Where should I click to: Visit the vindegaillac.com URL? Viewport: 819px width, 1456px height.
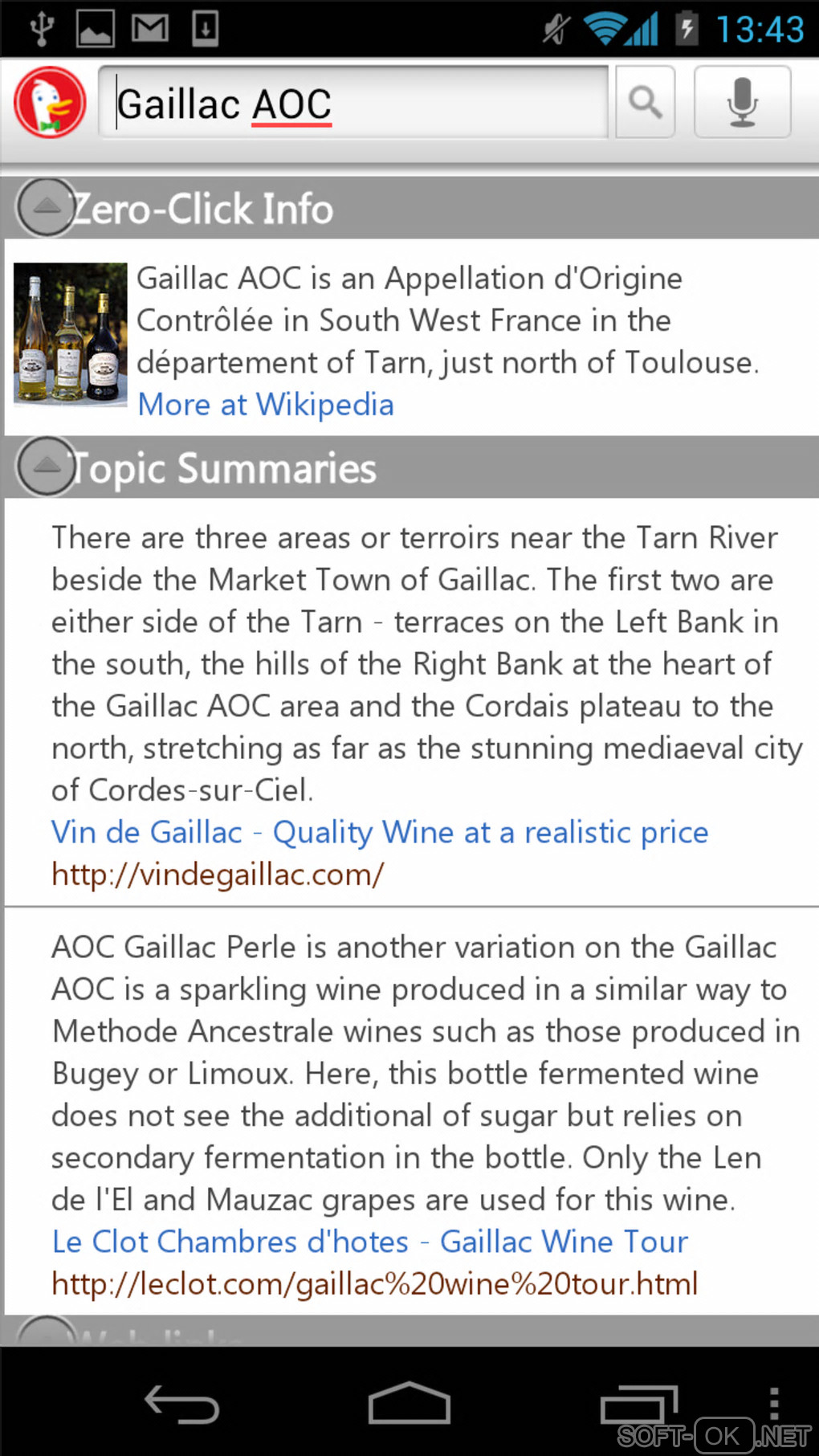click(x=218, y=875)
